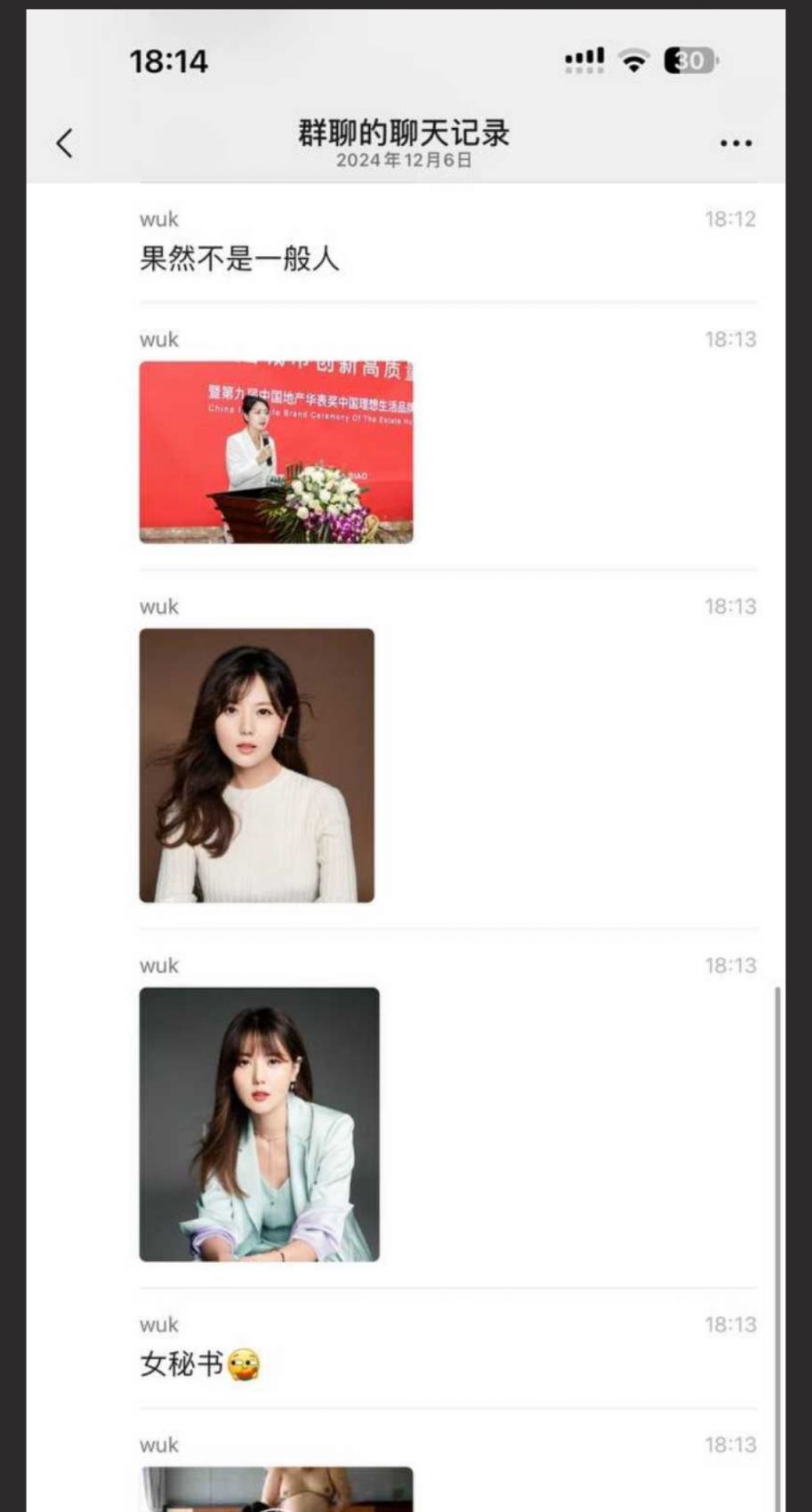812x1512 pixels.
Task: Tap the sender name wuk on first message
Action: coord(158,219)
